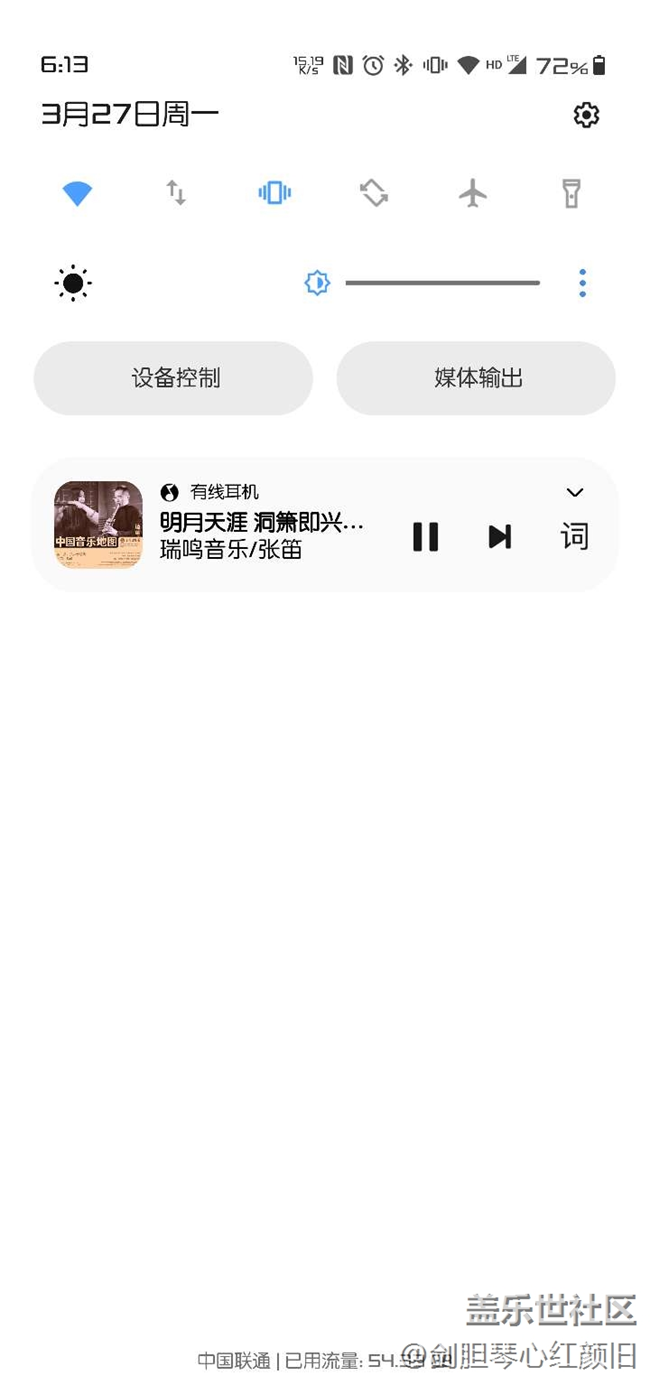Turn on airplane mode
Viewport: 650px width, 1394px height.
point(473,193)
